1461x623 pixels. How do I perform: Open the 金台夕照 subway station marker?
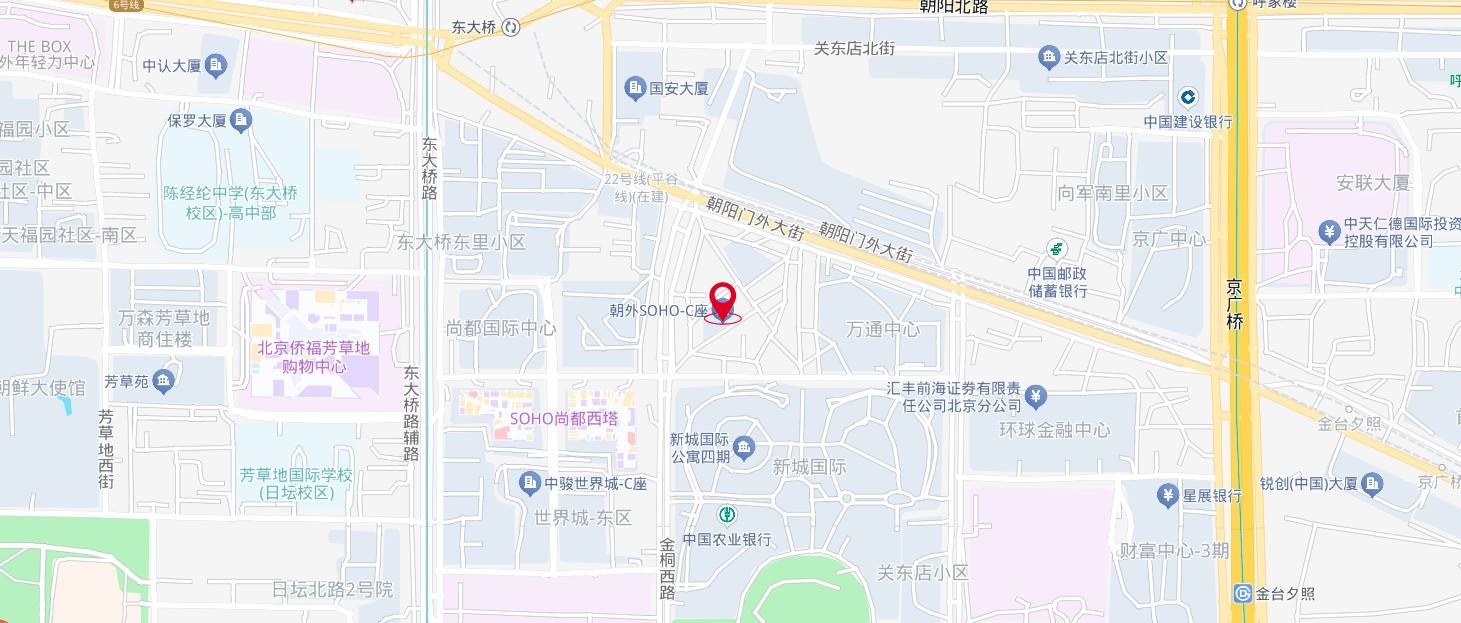[1243, 593]
